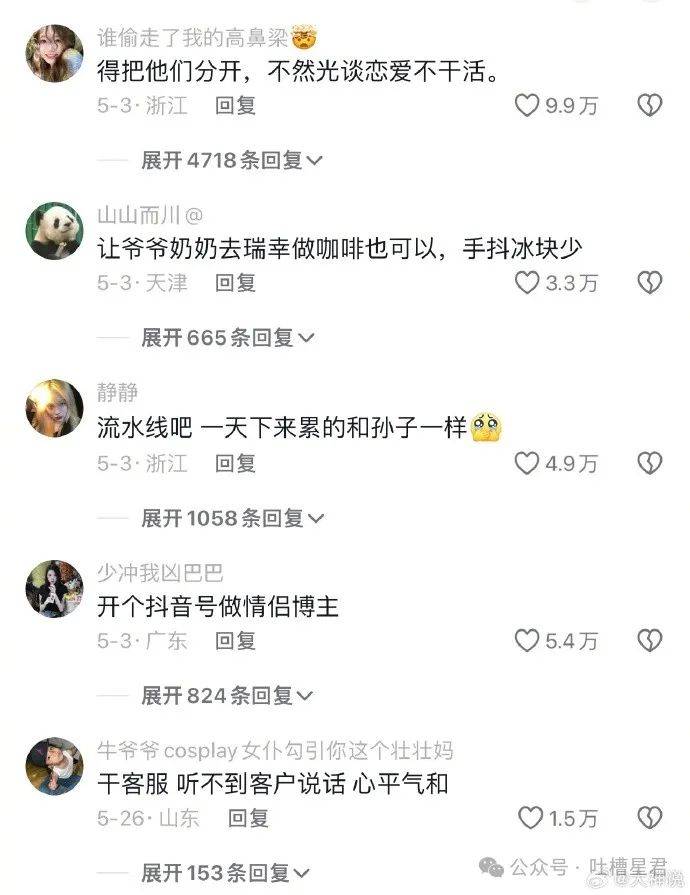Screen dimensions: 690x895
Task: Like the comment by 谁偷走了我的高鼻梁
Action: coord(527,105)
